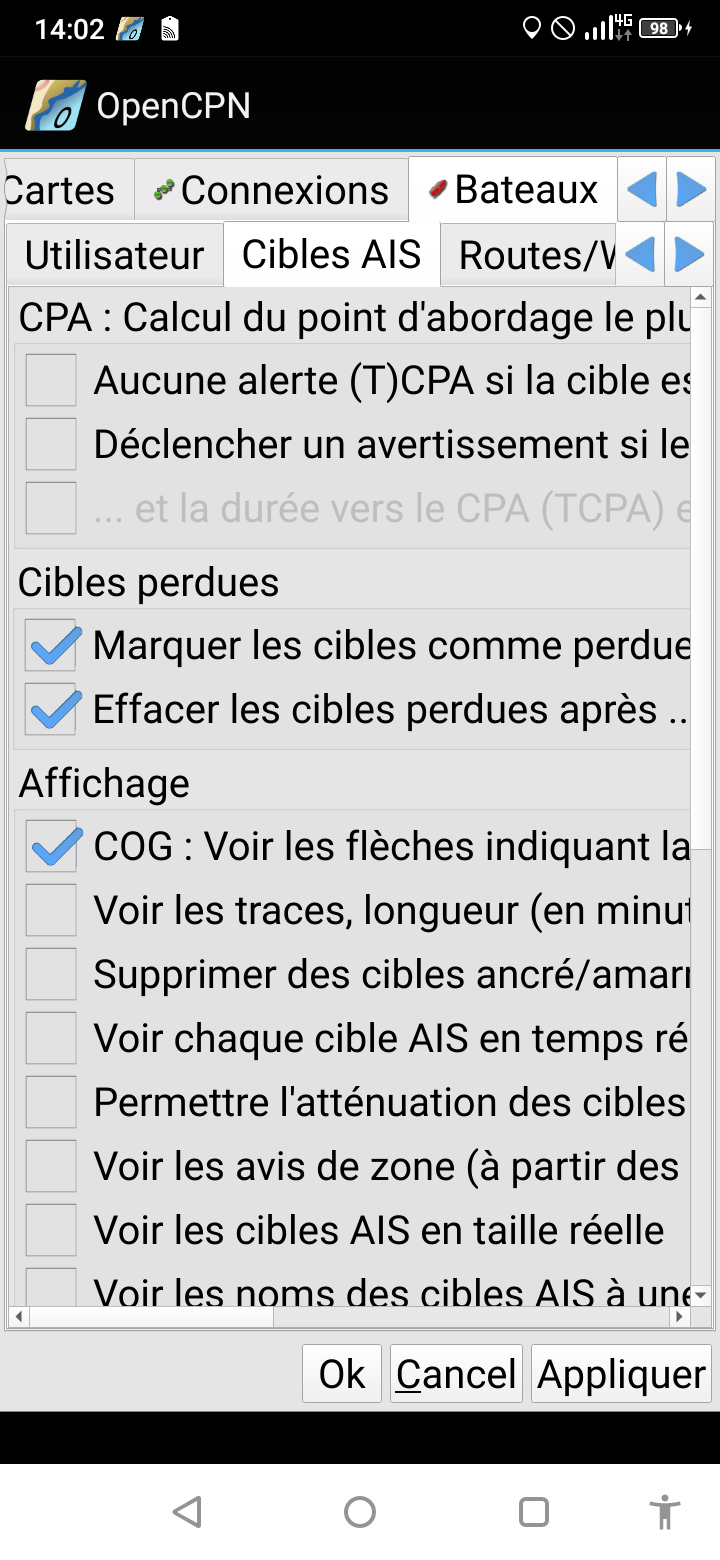Tick 'Voir chaque cible AIS en temps réel'
Image resolution: width=720 pixels, height=1560 pixels.
click(51, 1038)
